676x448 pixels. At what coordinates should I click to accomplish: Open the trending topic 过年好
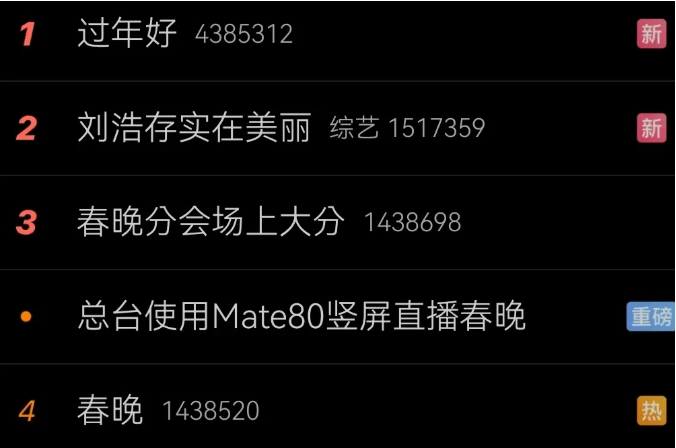point(127,33)
